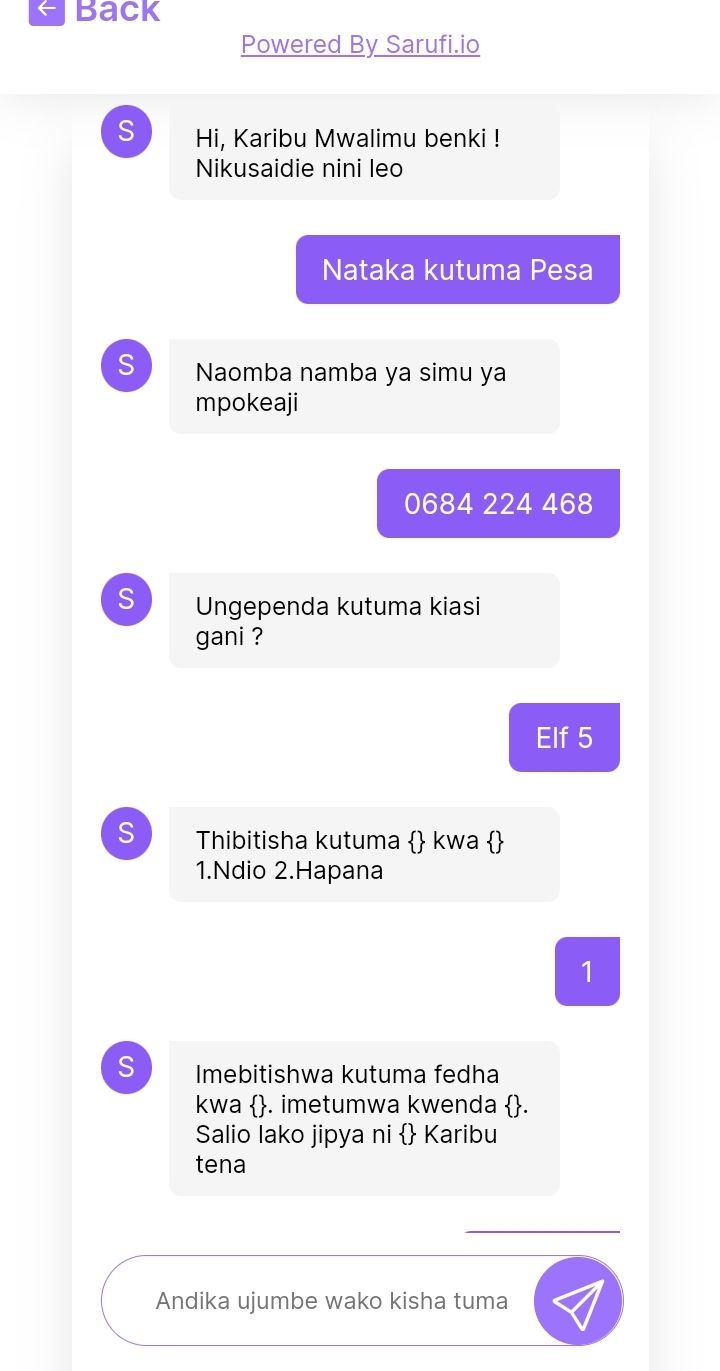Screen dimensions: 720x1371
Task: Send the message with the paper plane icon
Action: [578, 1301]
